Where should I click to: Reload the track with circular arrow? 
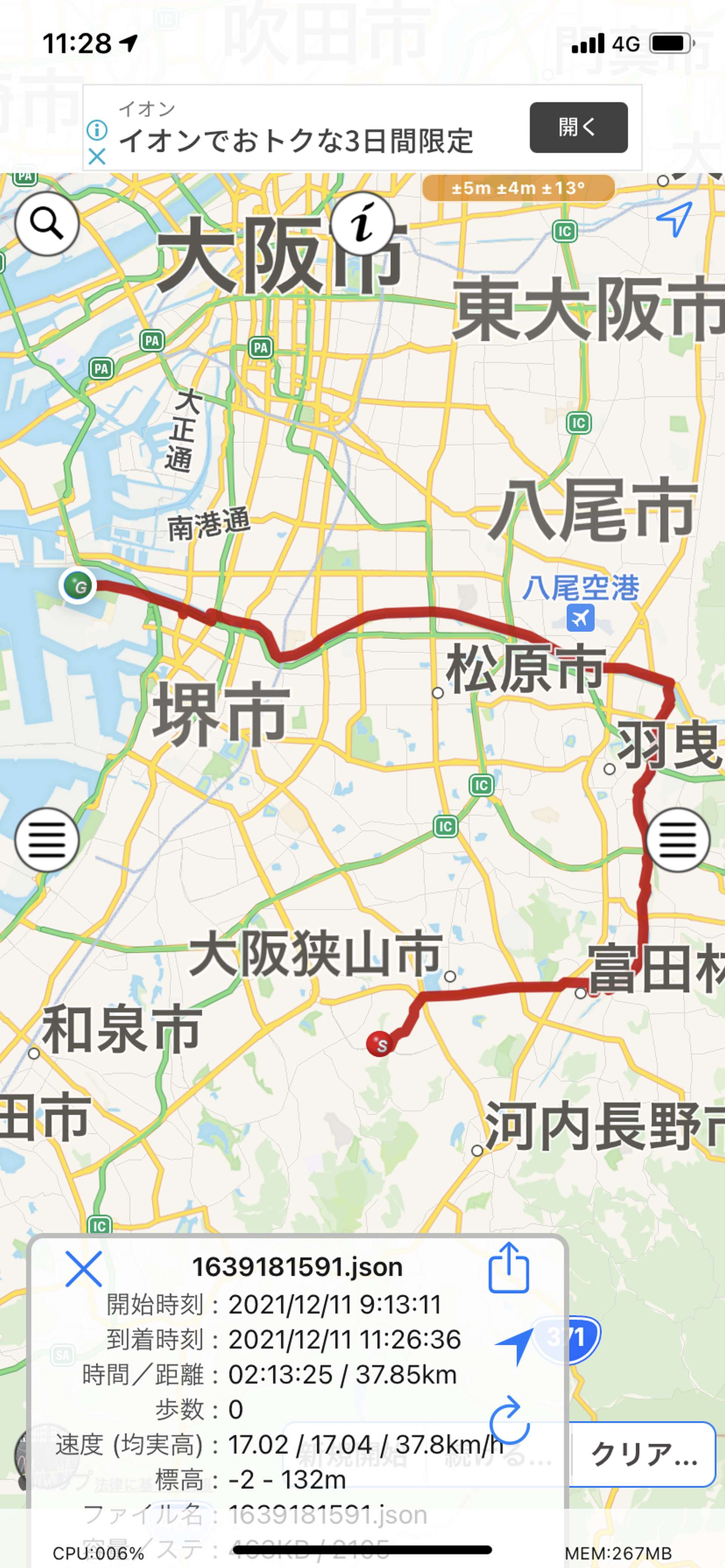pos(509,1420)
